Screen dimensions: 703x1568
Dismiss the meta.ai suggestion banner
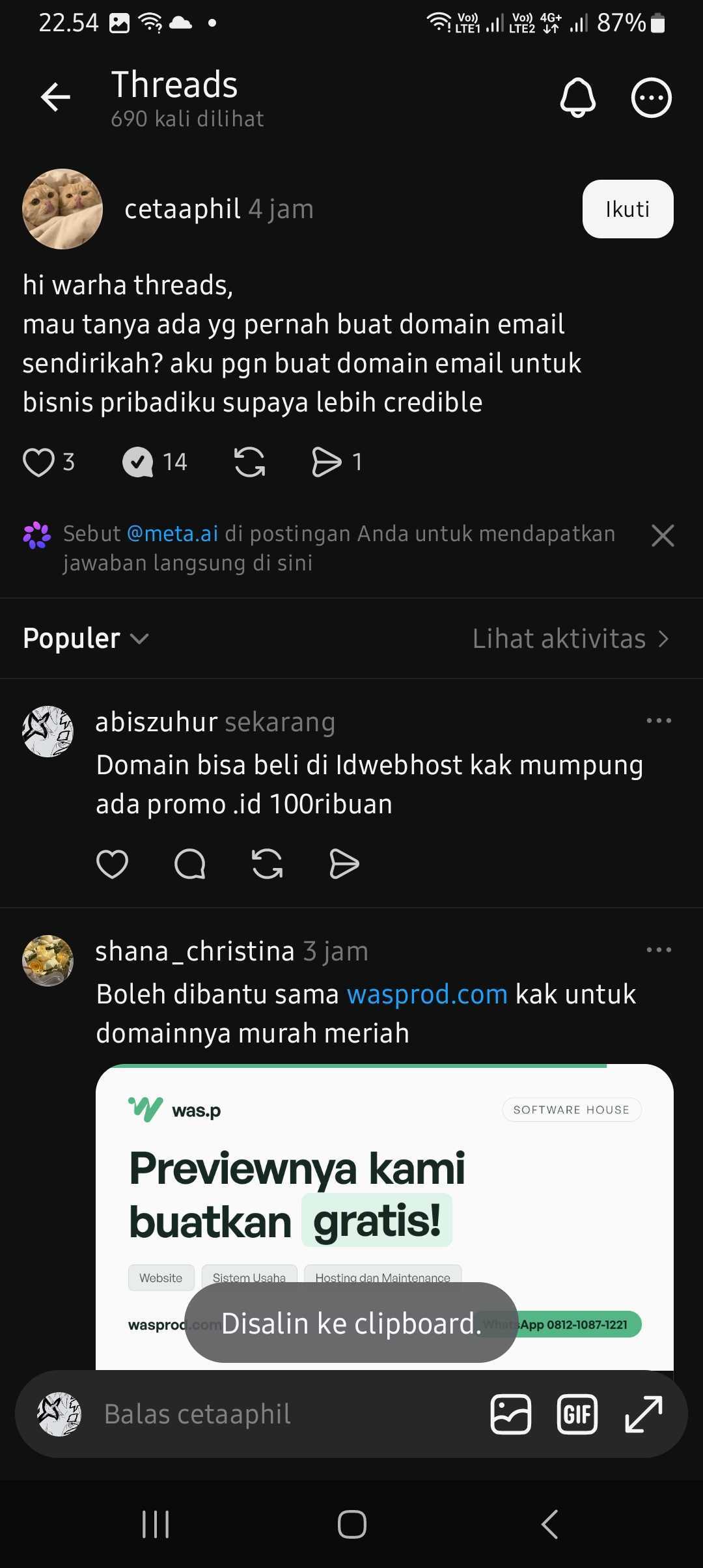[663, 536]
